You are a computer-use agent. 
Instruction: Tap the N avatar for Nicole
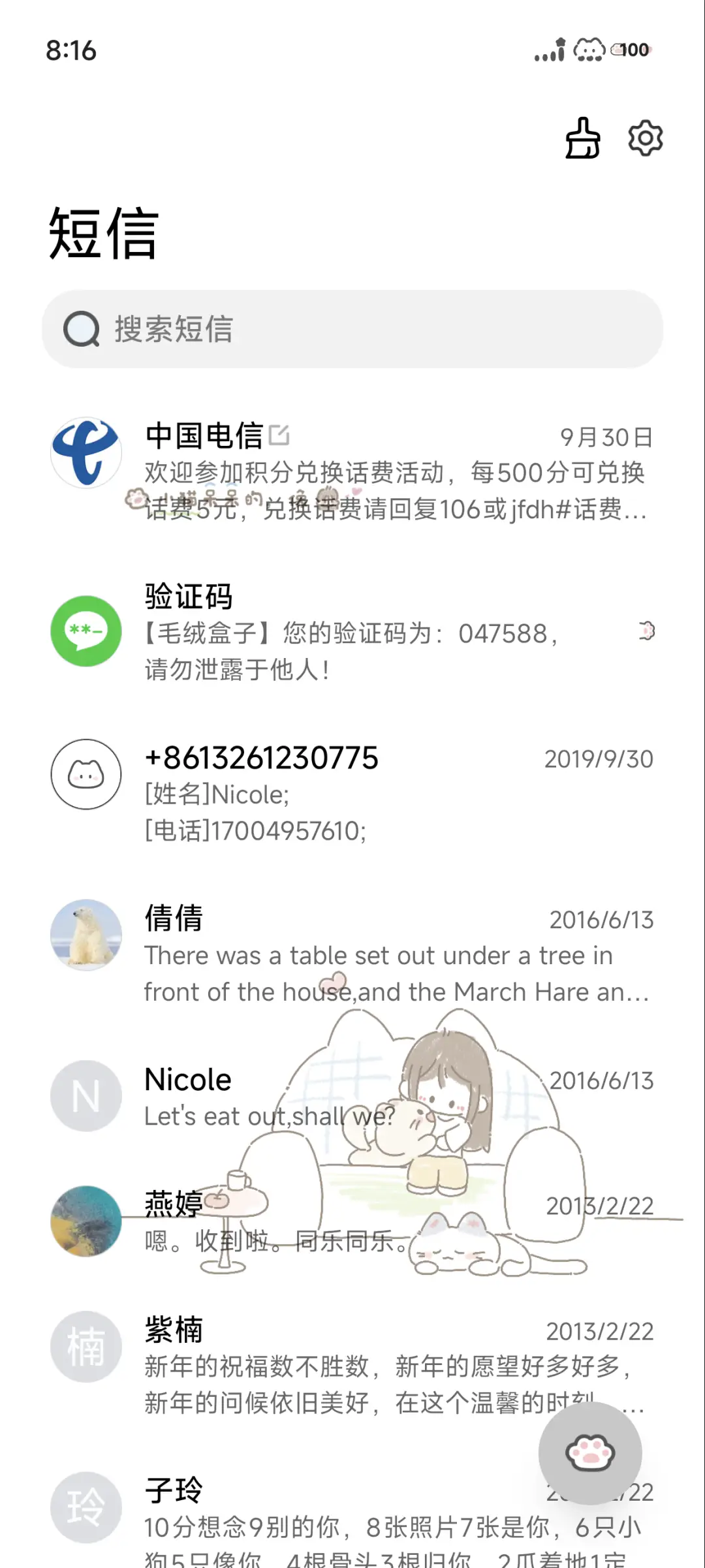pyautogui.click(x=86, y=1095)
